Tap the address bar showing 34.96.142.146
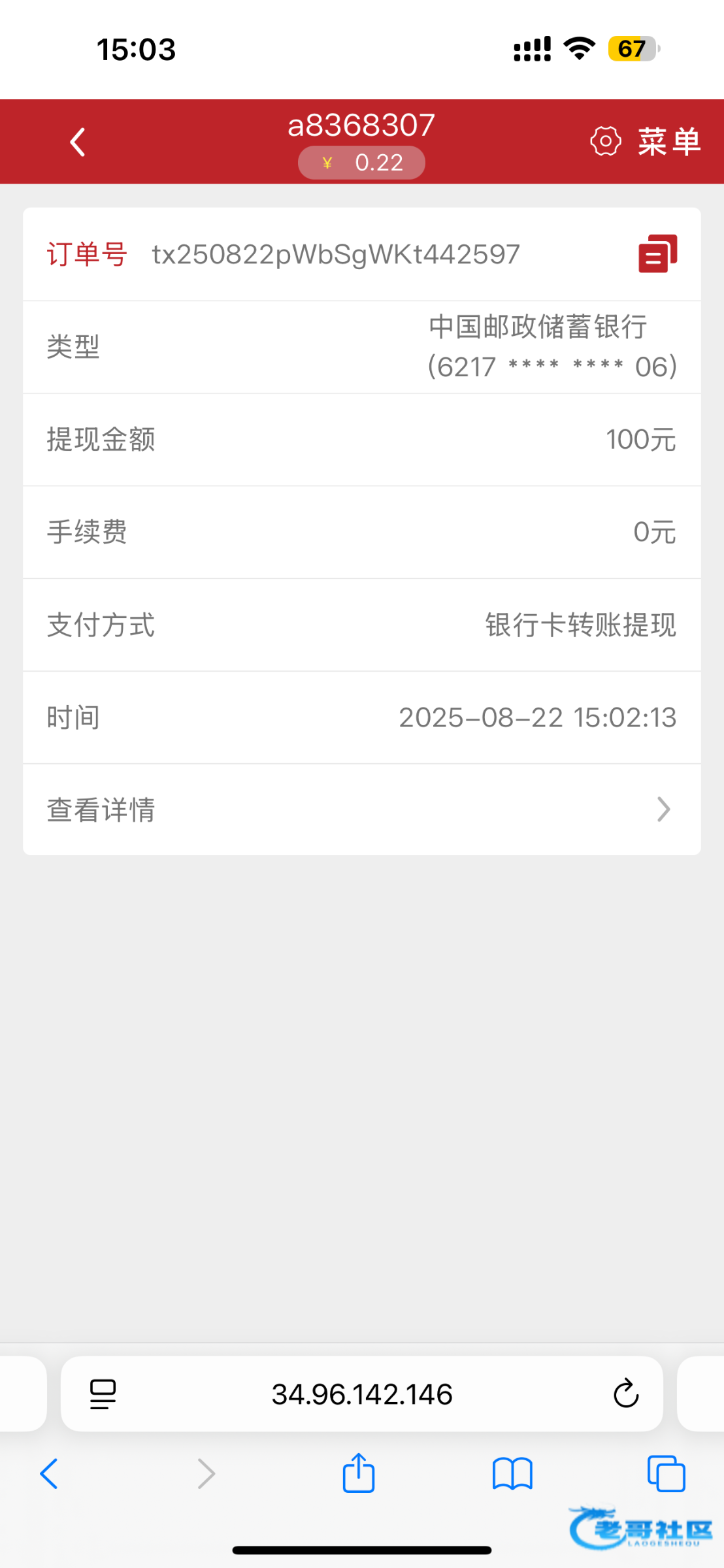Viewport: 724px width, 1568px height. (x=362, y=1394)
